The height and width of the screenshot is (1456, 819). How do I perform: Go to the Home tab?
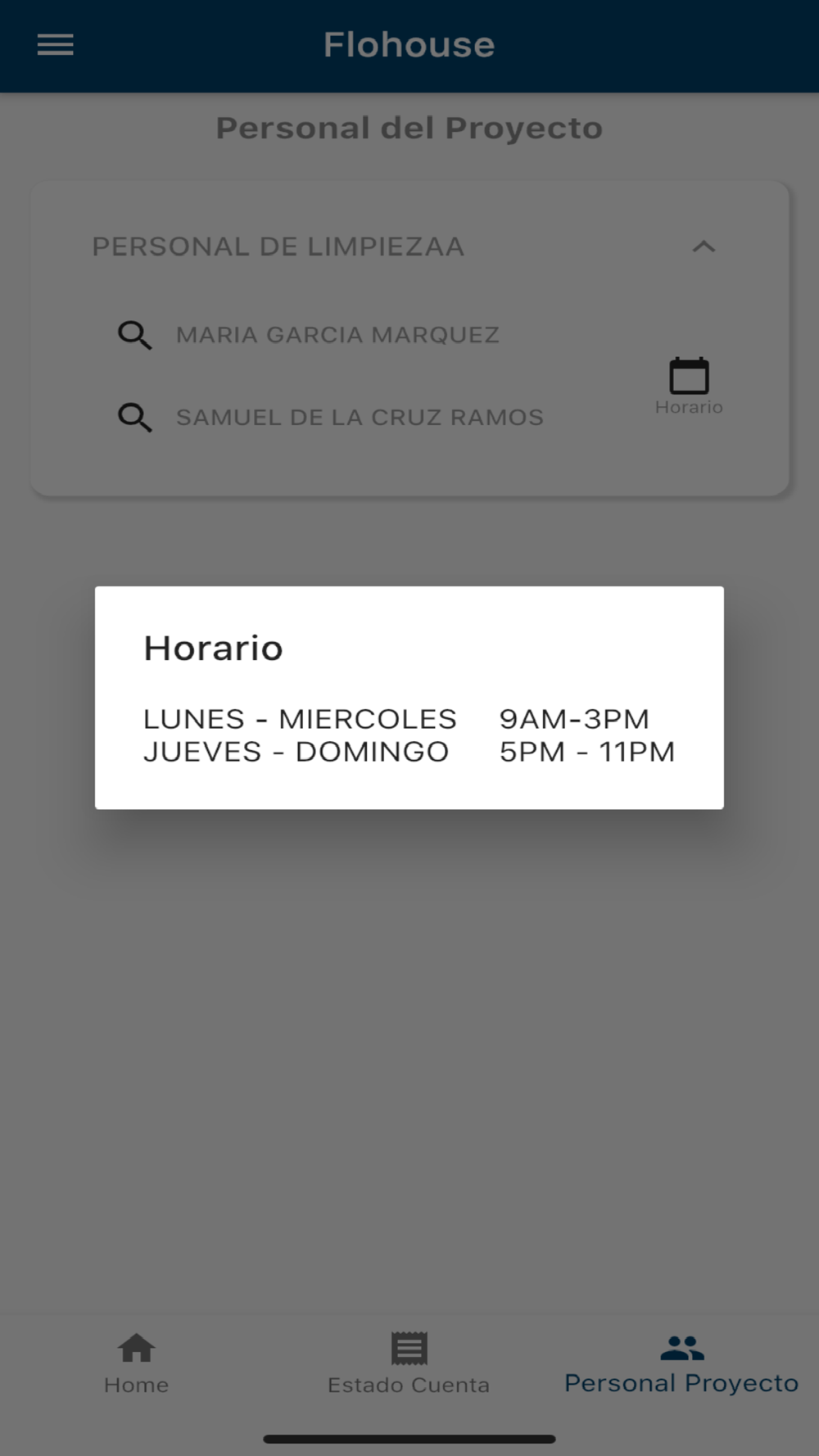(x=136, y=1363)
